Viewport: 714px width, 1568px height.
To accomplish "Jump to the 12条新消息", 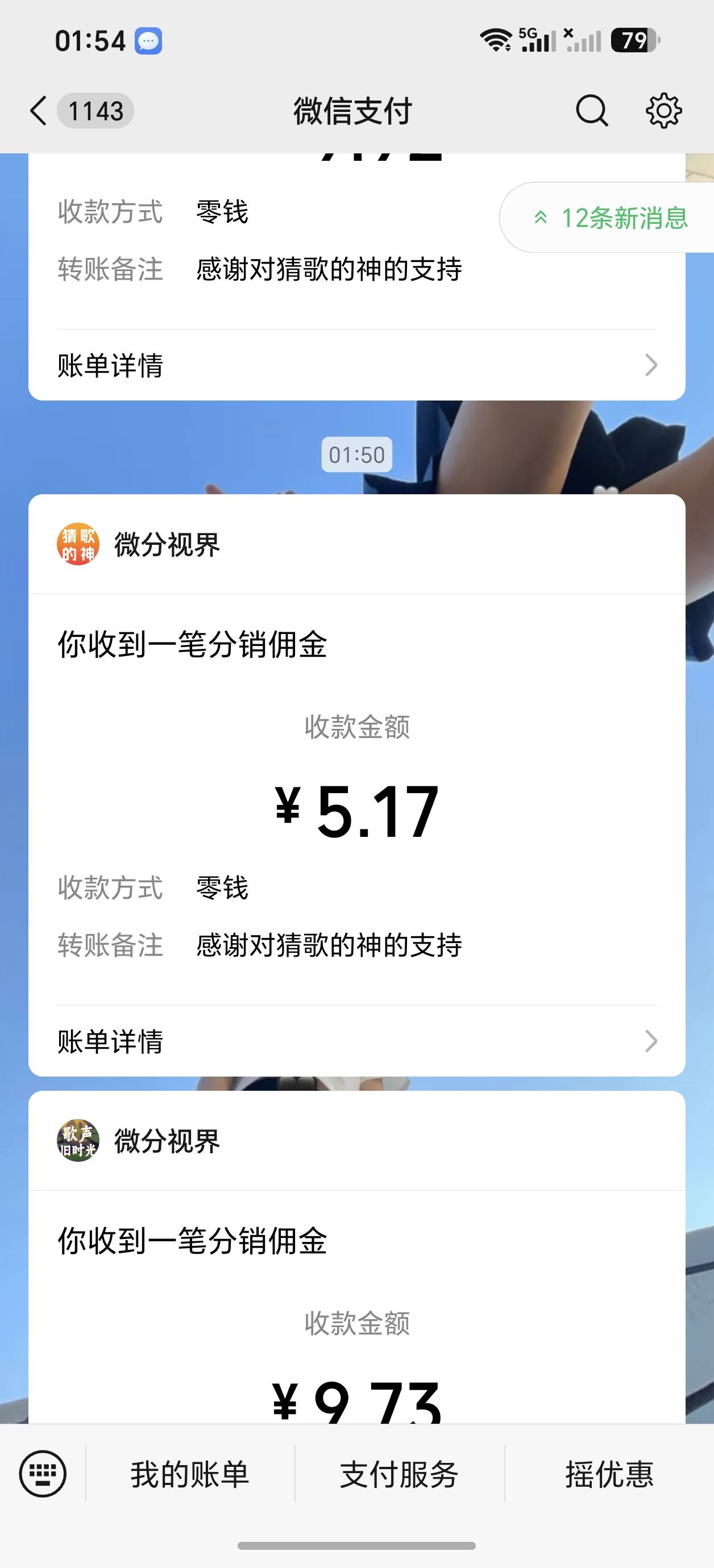I will click(x=609, y=217).
